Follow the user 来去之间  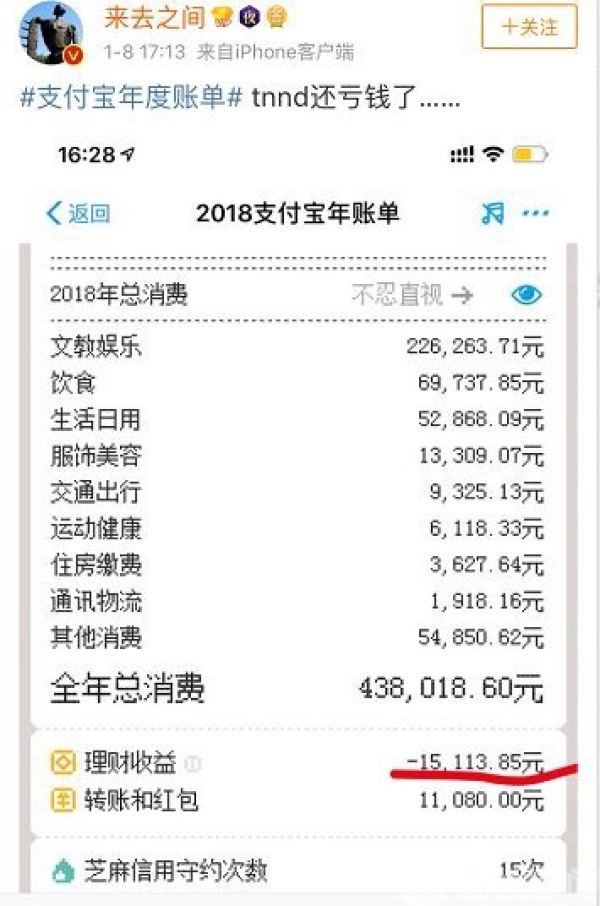529,27
